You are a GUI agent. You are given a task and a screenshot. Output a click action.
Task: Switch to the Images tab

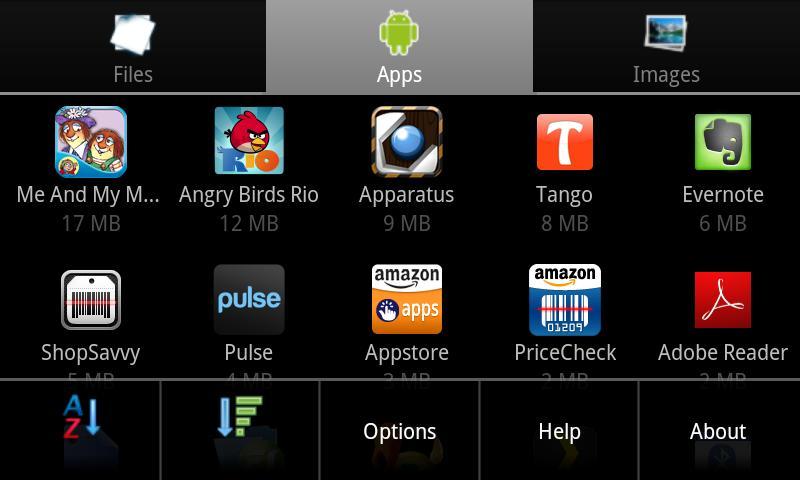click(665, 46)
